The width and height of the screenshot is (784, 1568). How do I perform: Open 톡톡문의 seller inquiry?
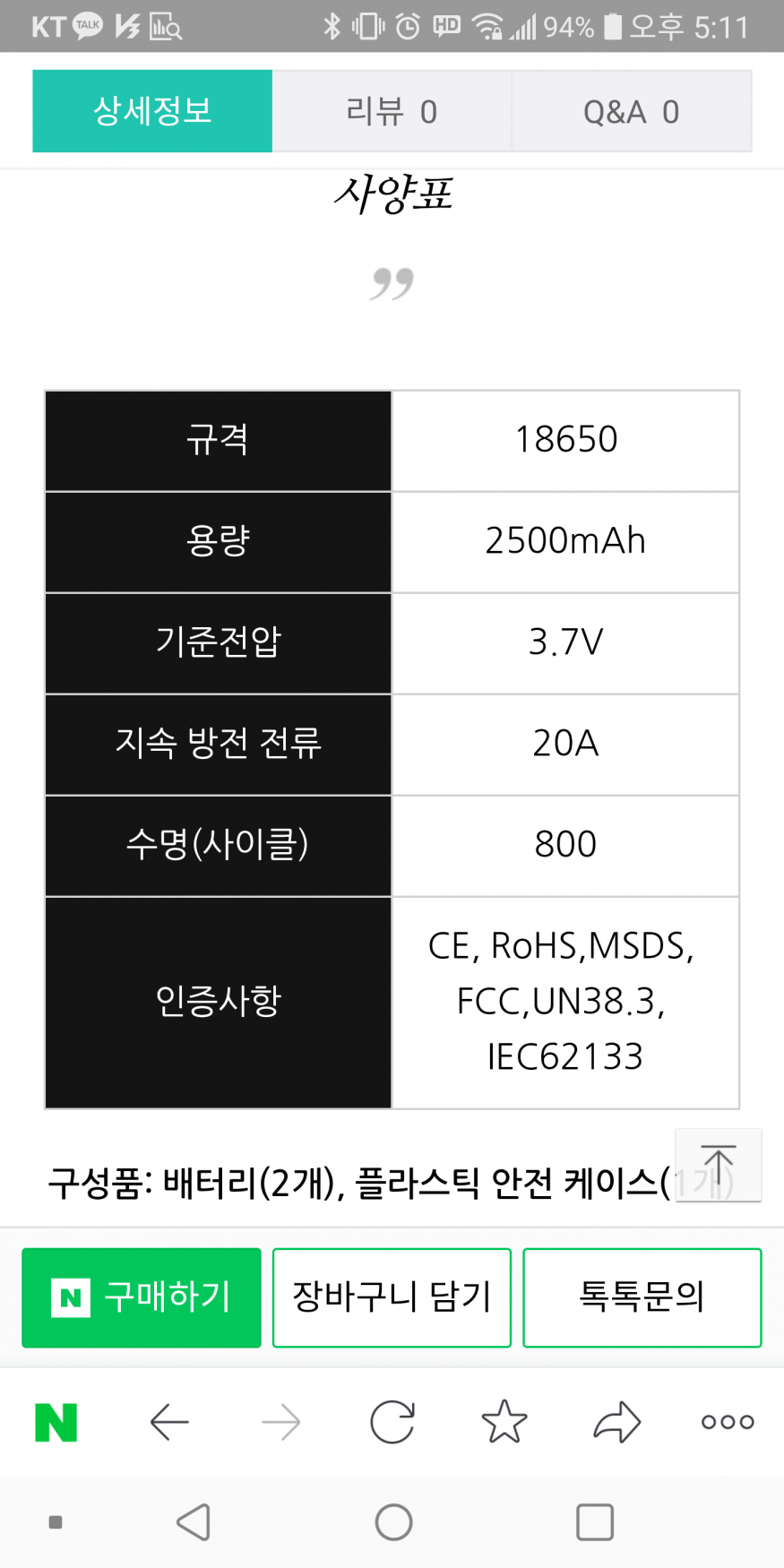click(642, 1297)
